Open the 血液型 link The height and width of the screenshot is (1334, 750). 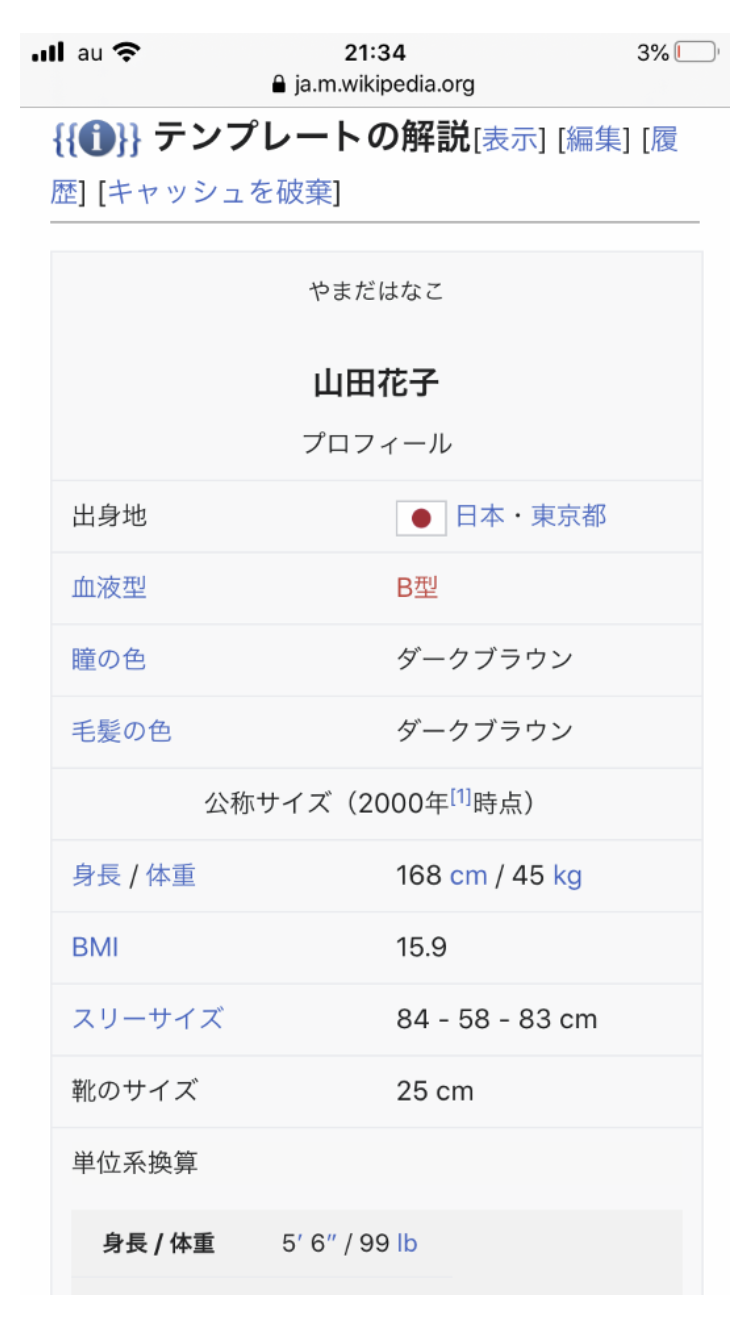point(109,588)
